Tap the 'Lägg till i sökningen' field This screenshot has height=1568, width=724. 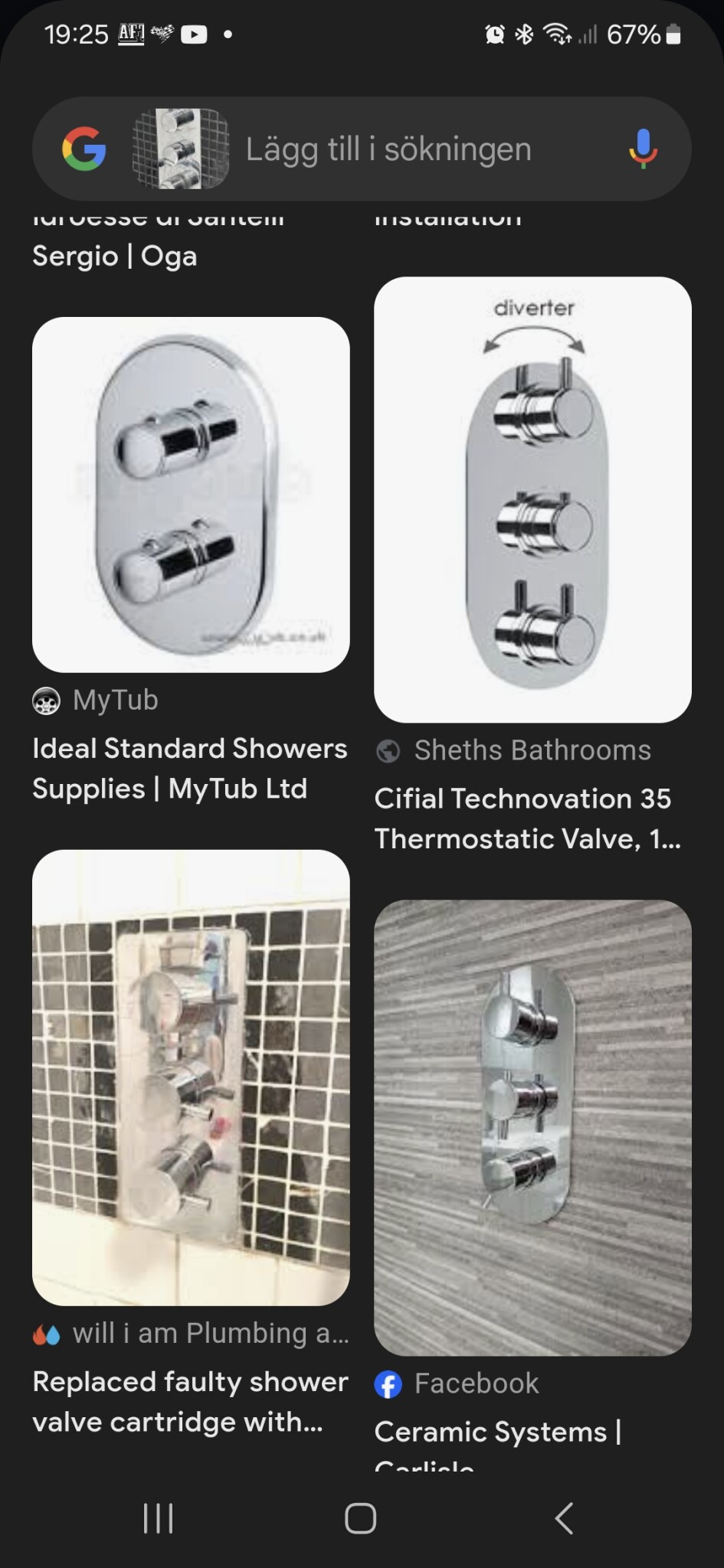coord(388,149)
